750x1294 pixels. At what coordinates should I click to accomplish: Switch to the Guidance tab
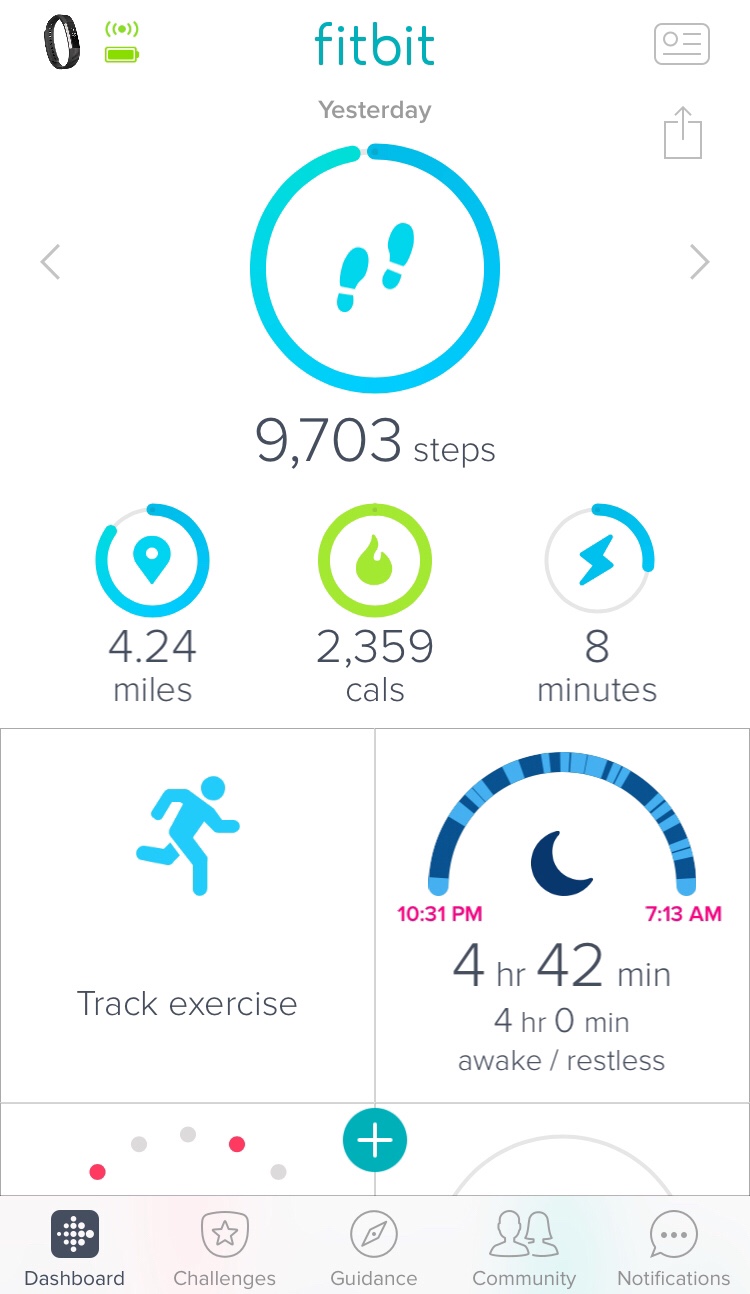point(374,1248)
